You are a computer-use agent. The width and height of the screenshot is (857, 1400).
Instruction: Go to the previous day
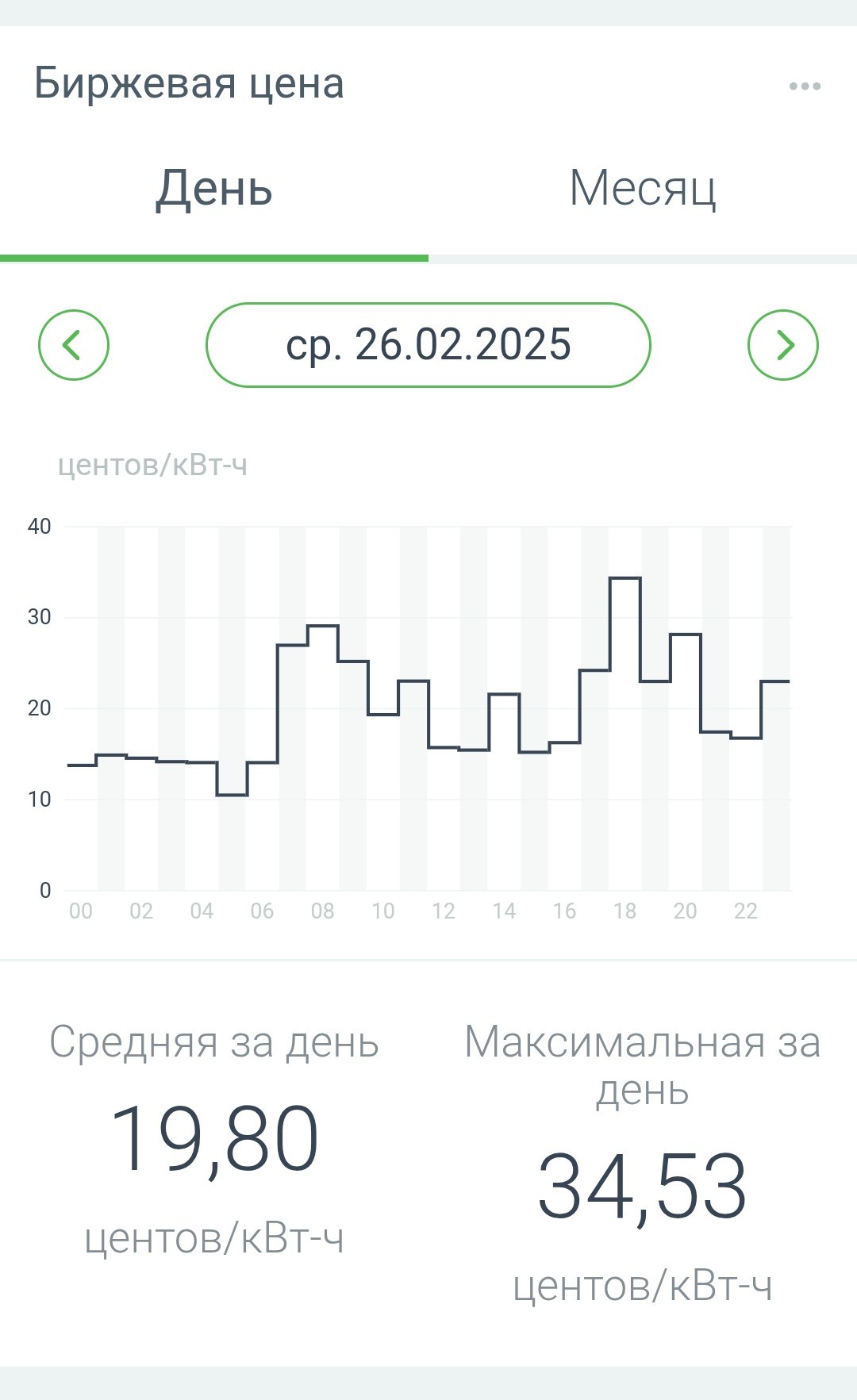74,345
